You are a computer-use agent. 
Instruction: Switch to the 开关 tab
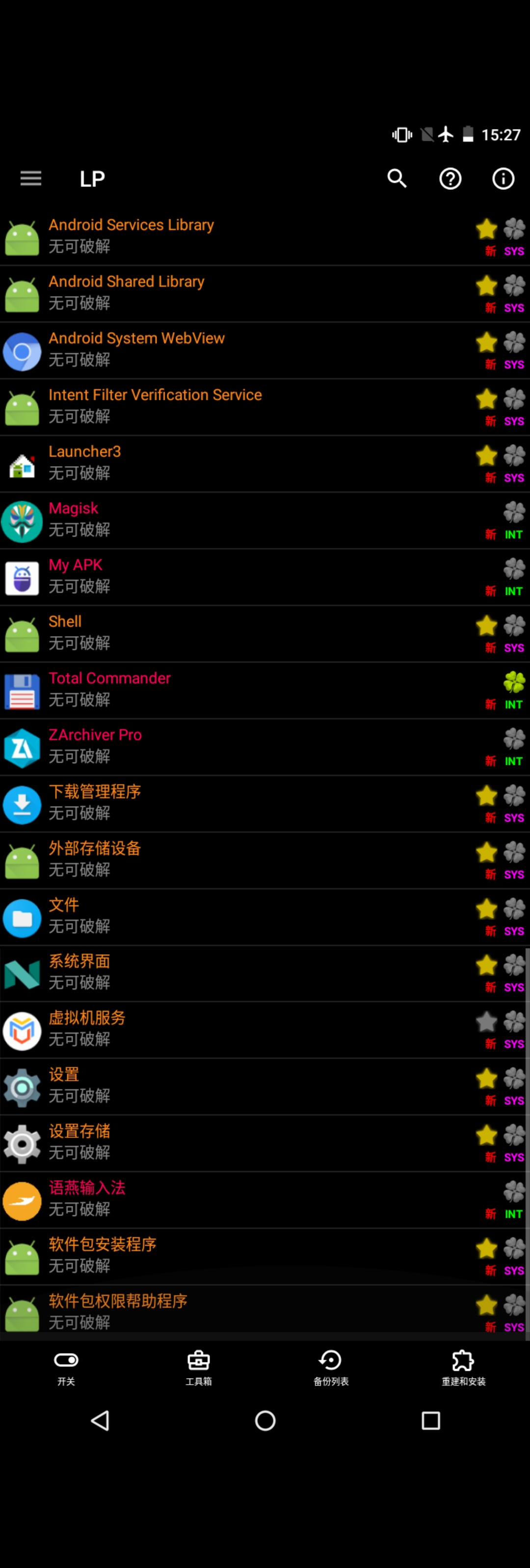click(66, 1367)
